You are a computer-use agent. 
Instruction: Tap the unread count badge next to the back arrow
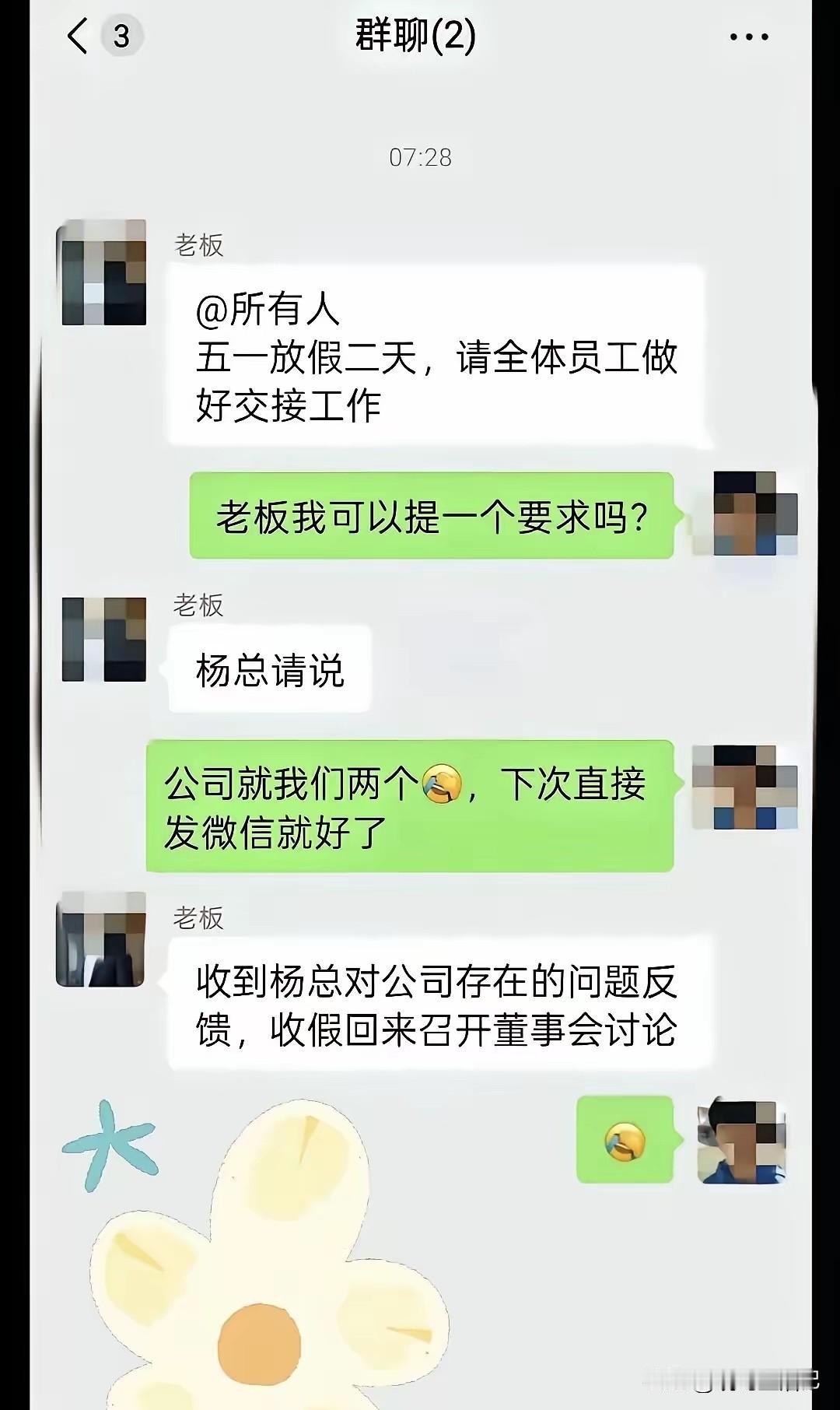[x=119, y=36]
